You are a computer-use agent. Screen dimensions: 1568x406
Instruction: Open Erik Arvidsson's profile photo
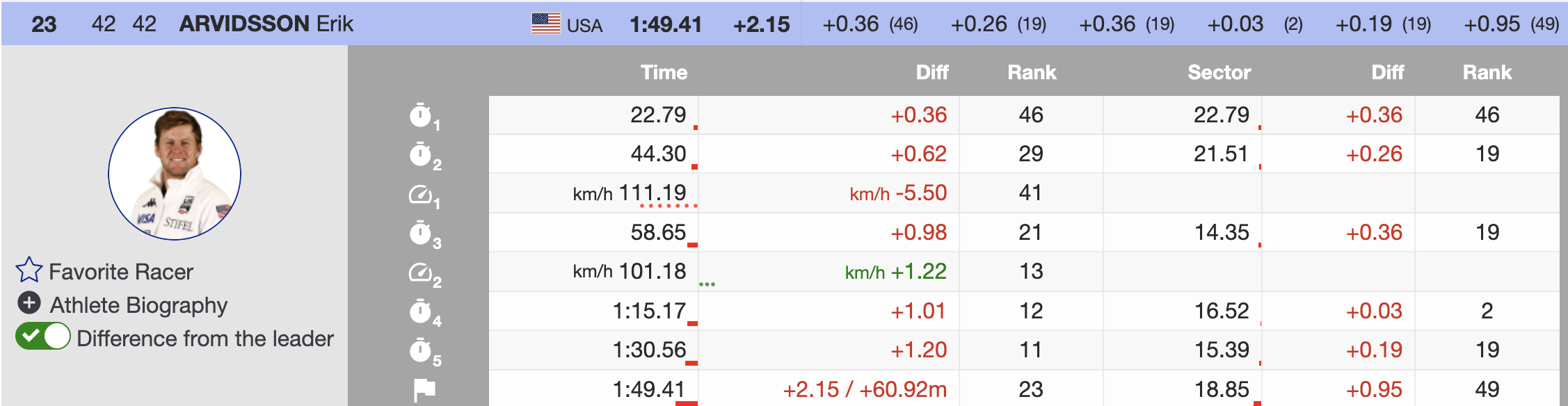point(175,174)
